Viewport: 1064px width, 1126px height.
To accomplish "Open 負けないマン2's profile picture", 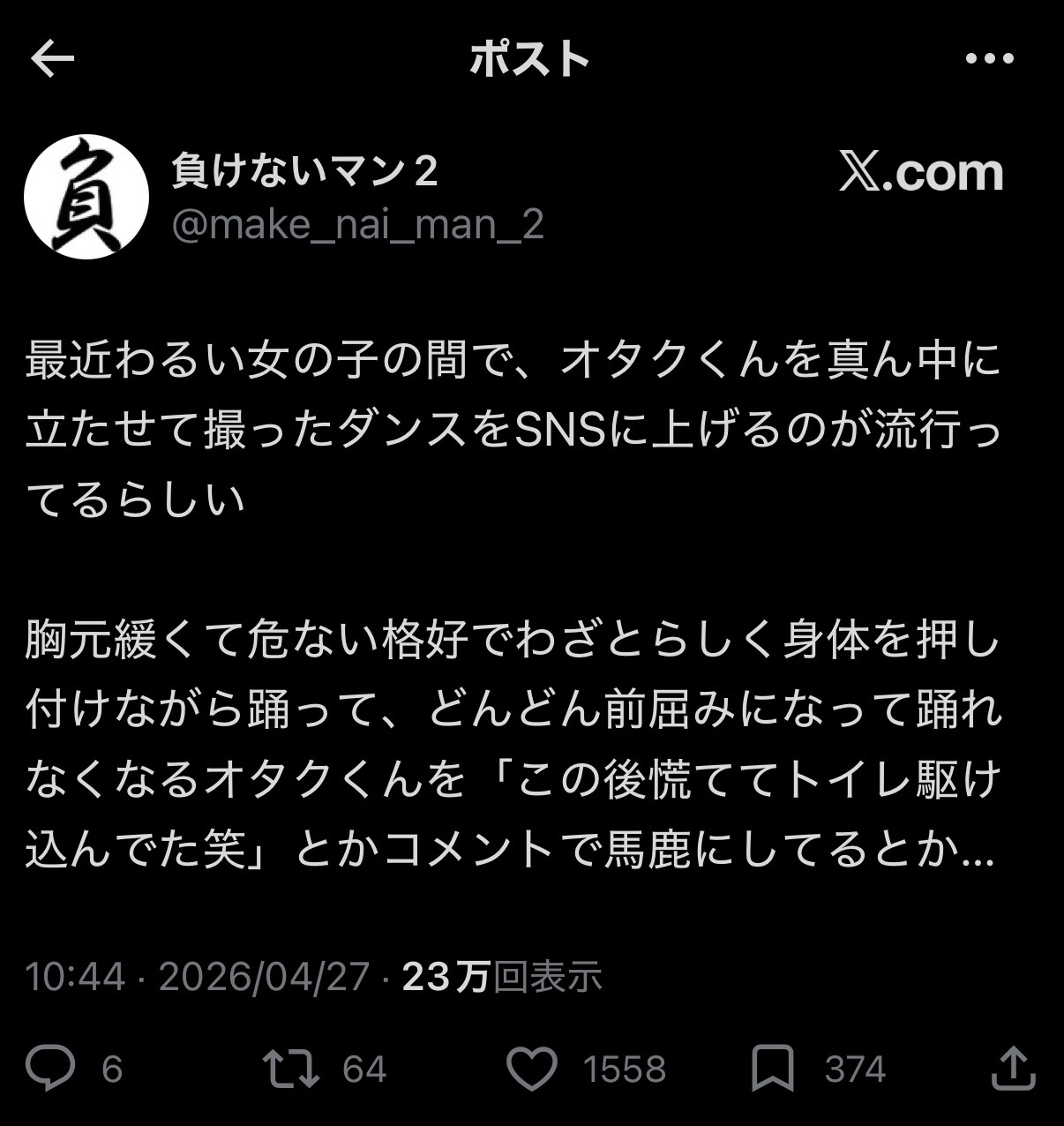I will click(x=86, y=196).
